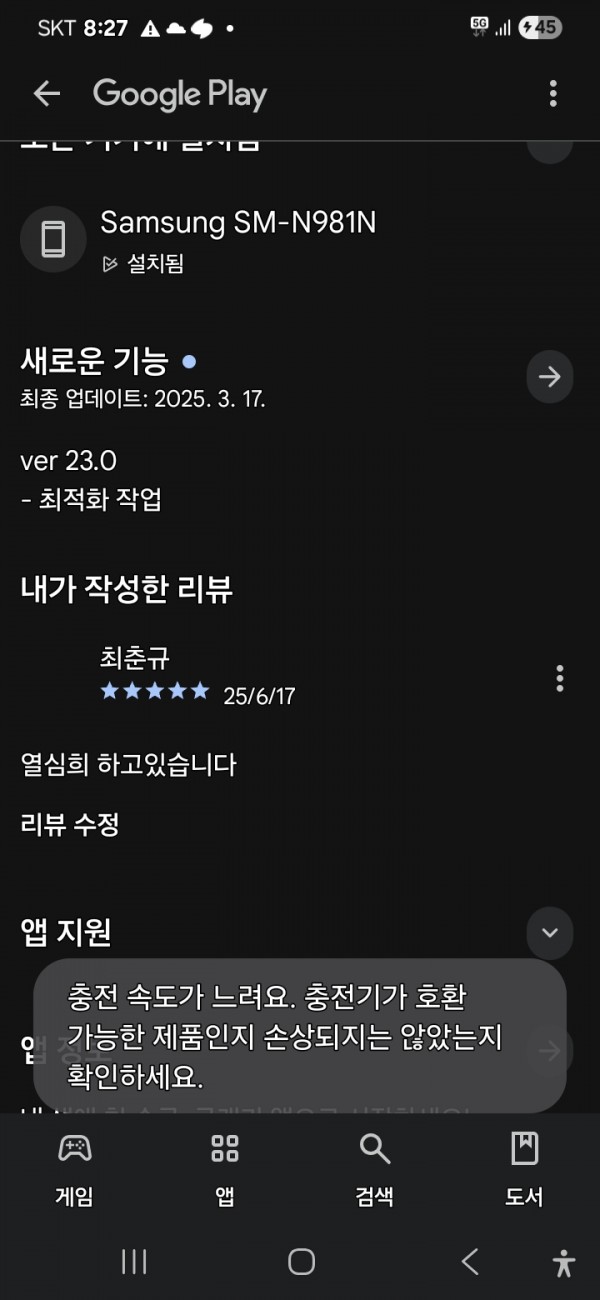Switch to the 앱 tab
Image resolution: width=600 pixels, height=1300 pixels.
pyautogui.click(x=225, y=1169)
